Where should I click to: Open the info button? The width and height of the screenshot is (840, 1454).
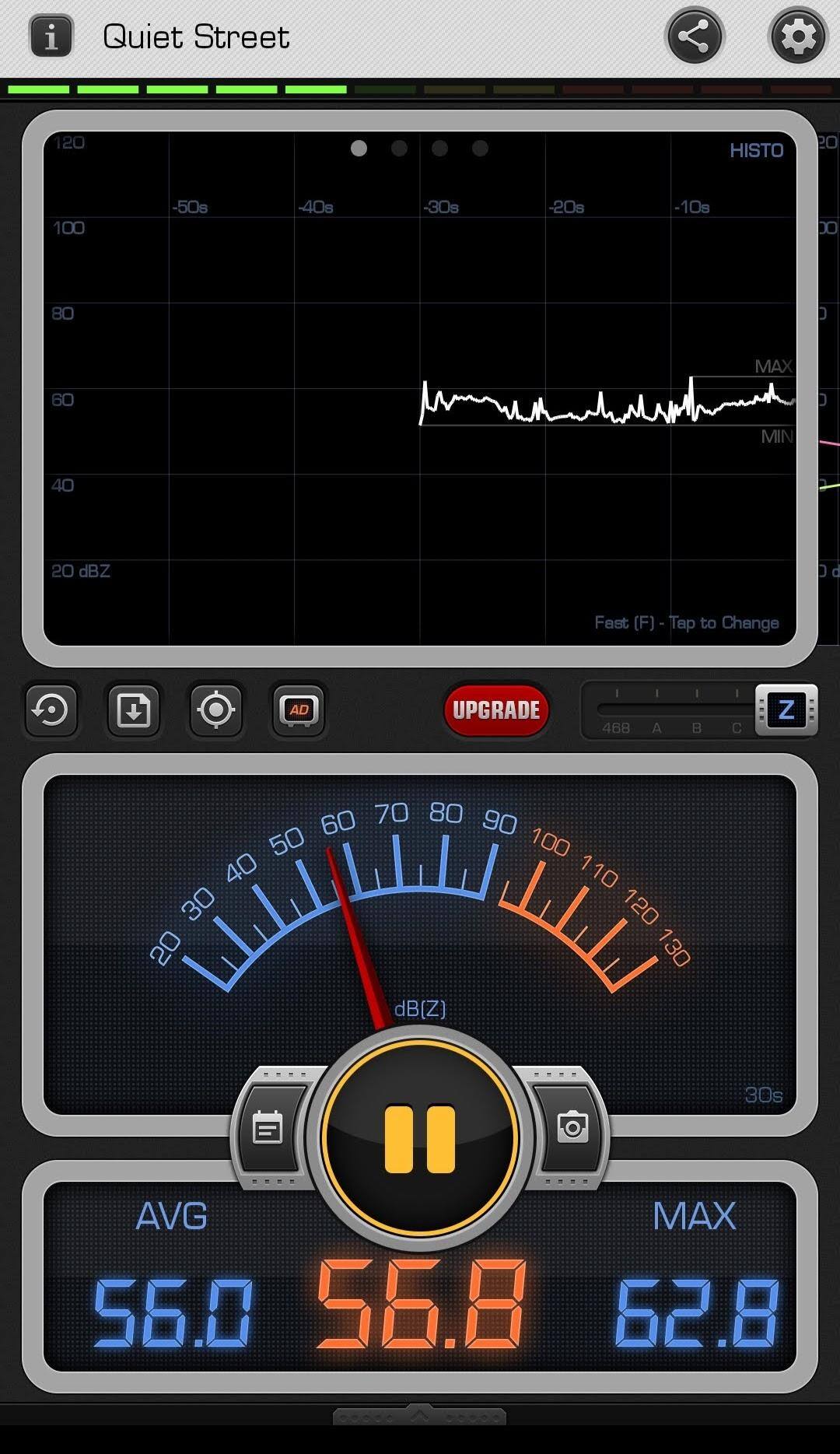click(51, 37)
